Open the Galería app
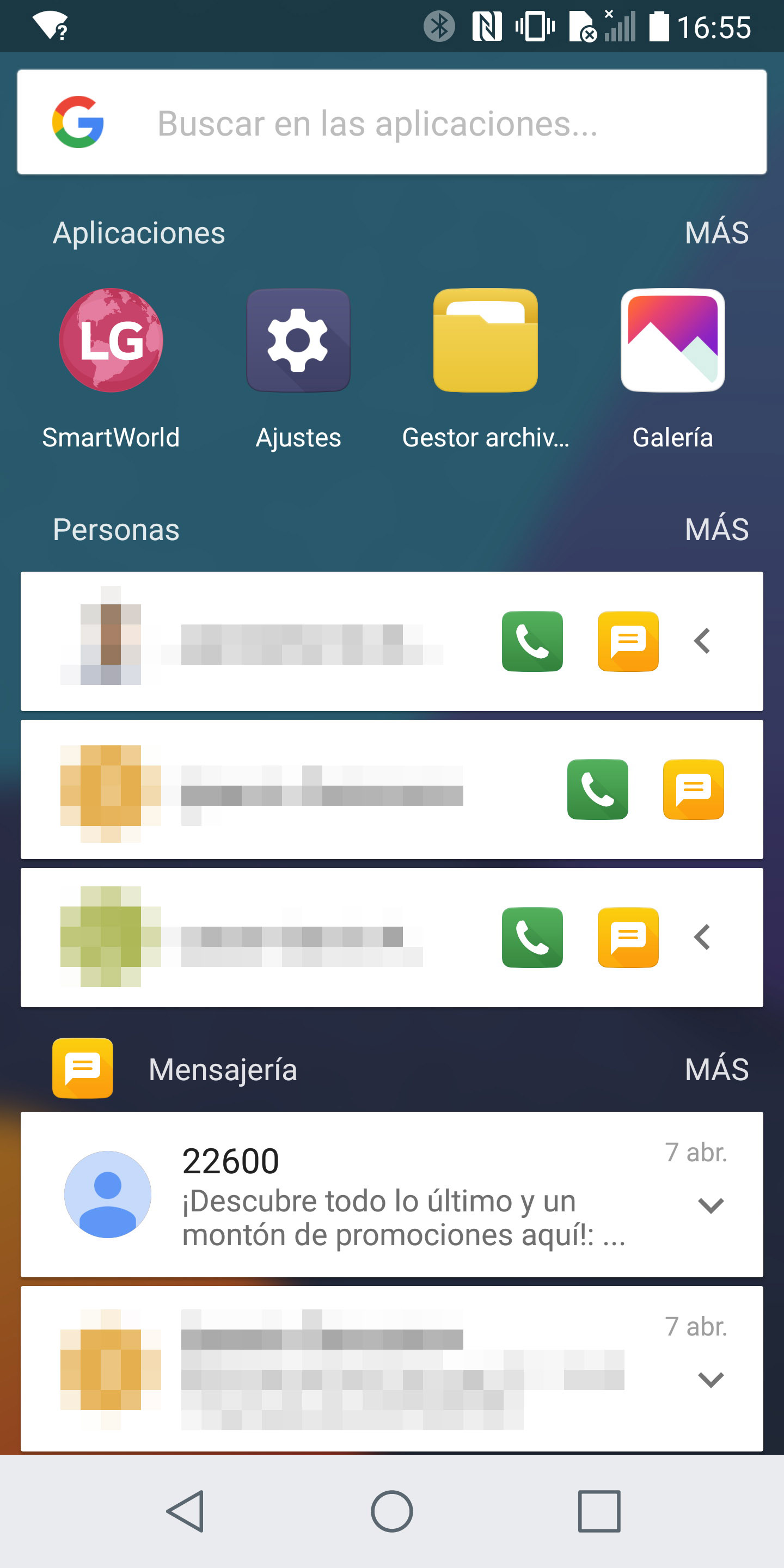 click(672, 367)
